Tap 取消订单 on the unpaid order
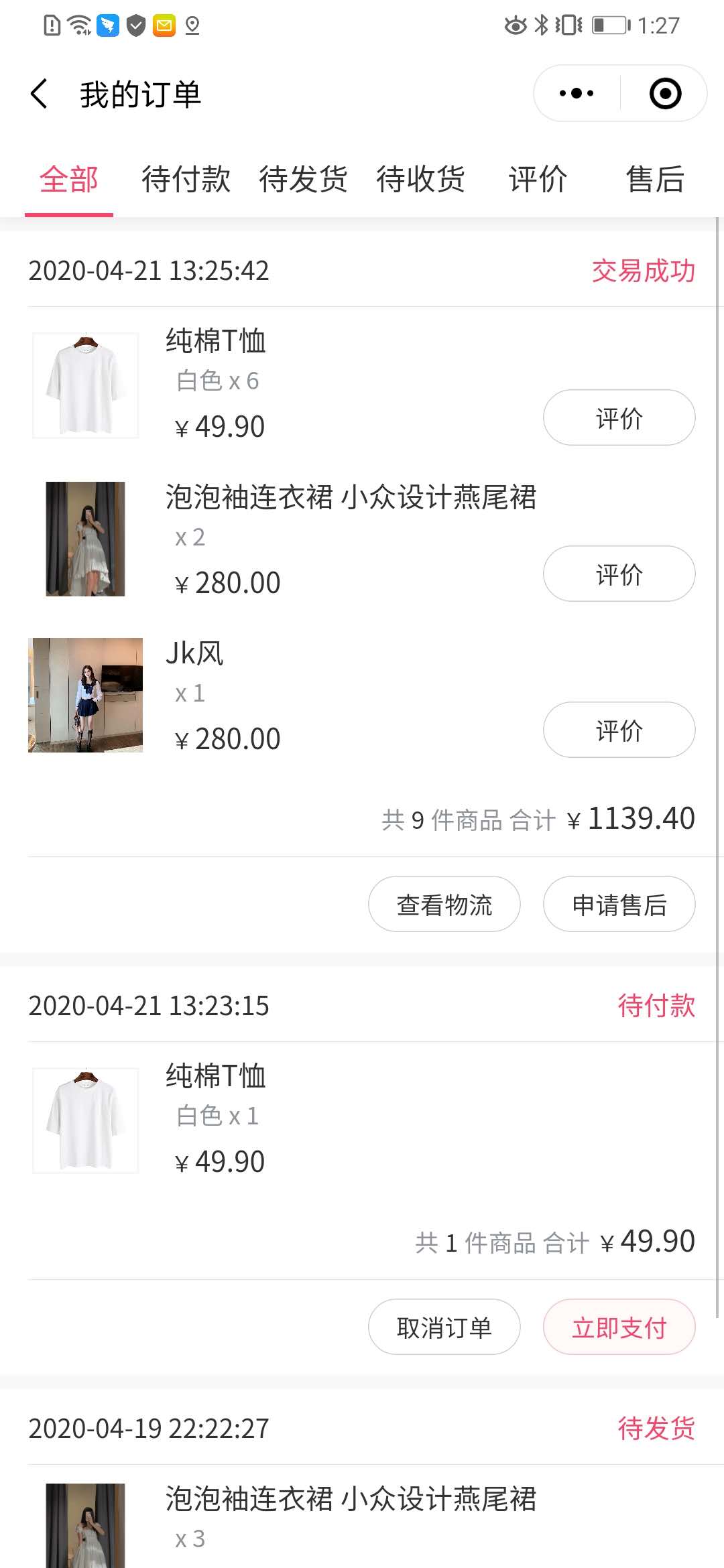 [x=444, y=1327]
